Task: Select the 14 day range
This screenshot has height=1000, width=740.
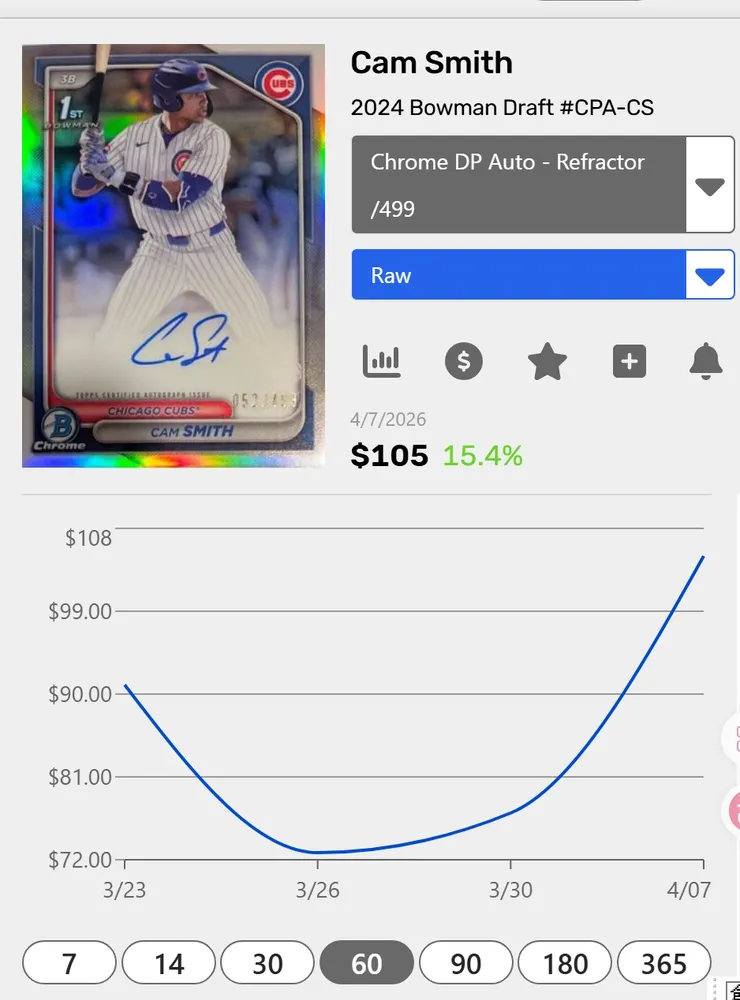Action: pos(168,964)
